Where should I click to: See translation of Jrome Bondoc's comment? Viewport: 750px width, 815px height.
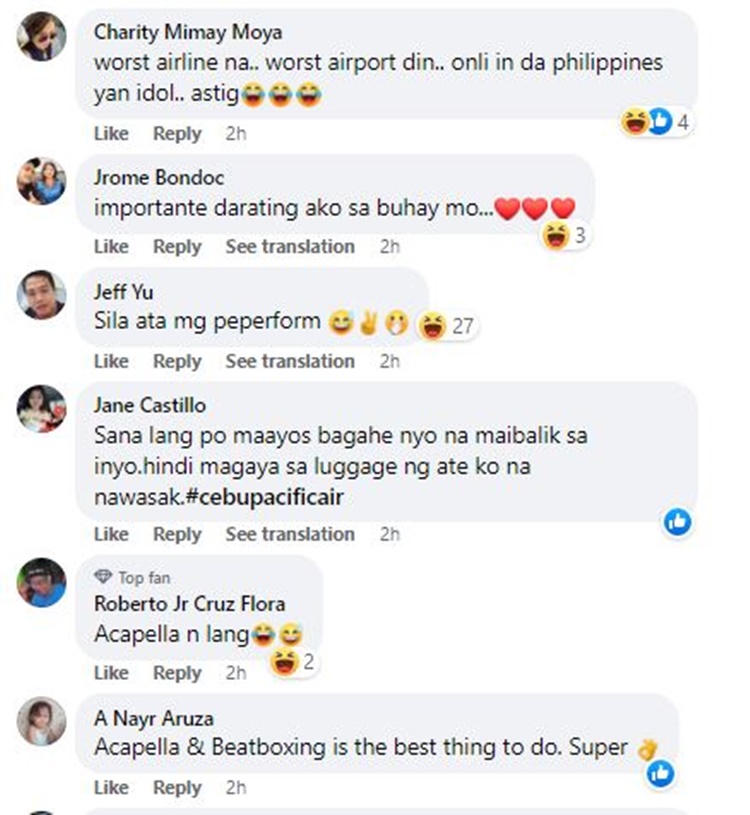click(289, 246)
